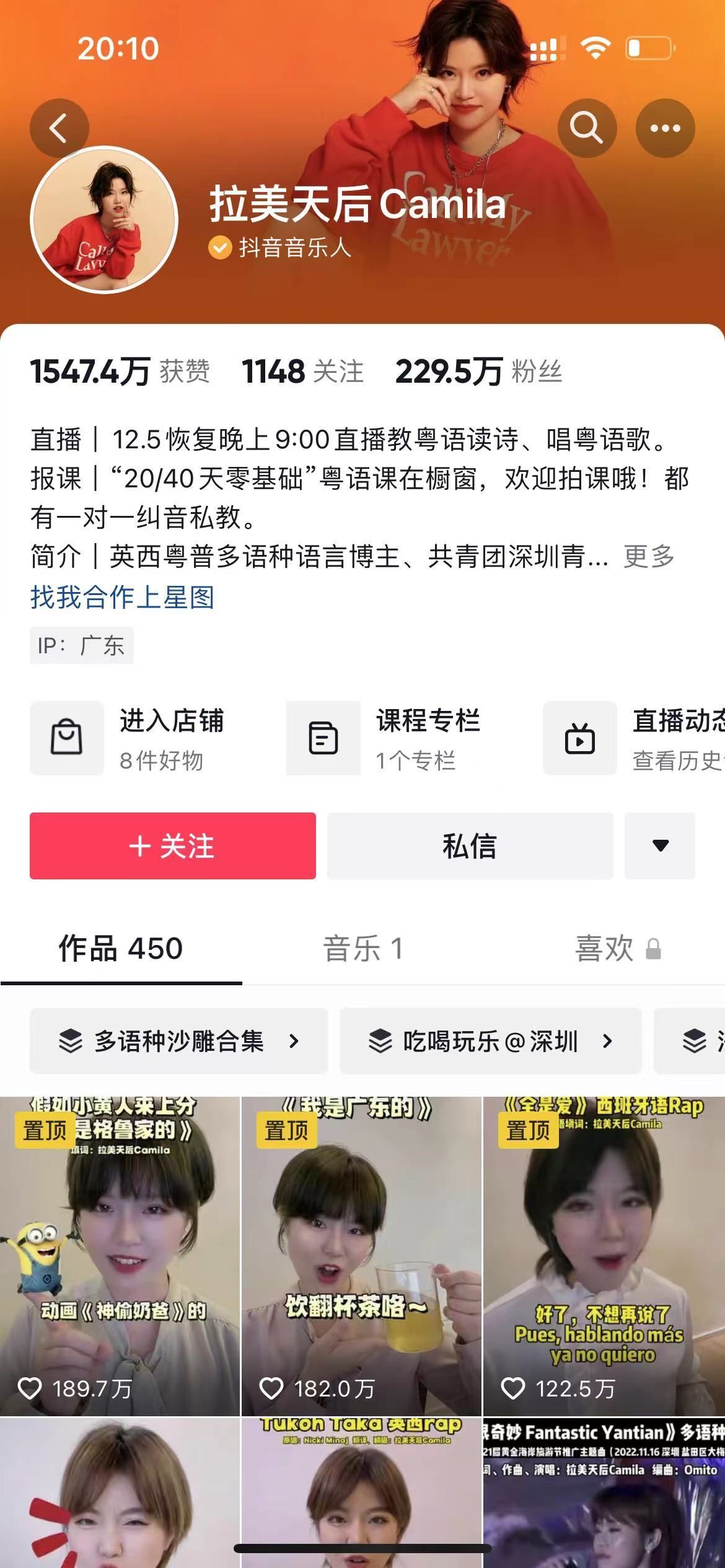The width and height of the screenshot is (725, 1568).
Task: Expand the dropdown arrow next to 私信
Action: [660, 846]
